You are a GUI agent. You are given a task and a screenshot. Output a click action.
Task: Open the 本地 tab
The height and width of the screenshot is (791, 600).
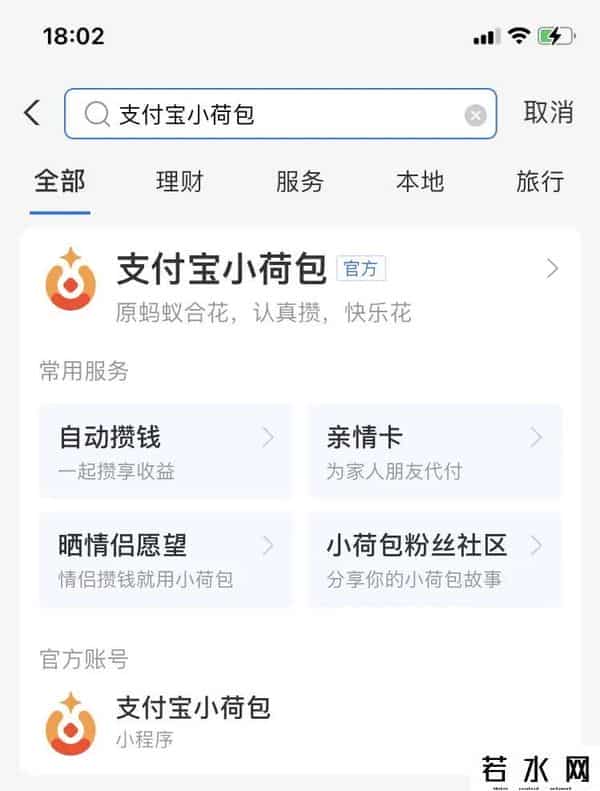point(420,181)
